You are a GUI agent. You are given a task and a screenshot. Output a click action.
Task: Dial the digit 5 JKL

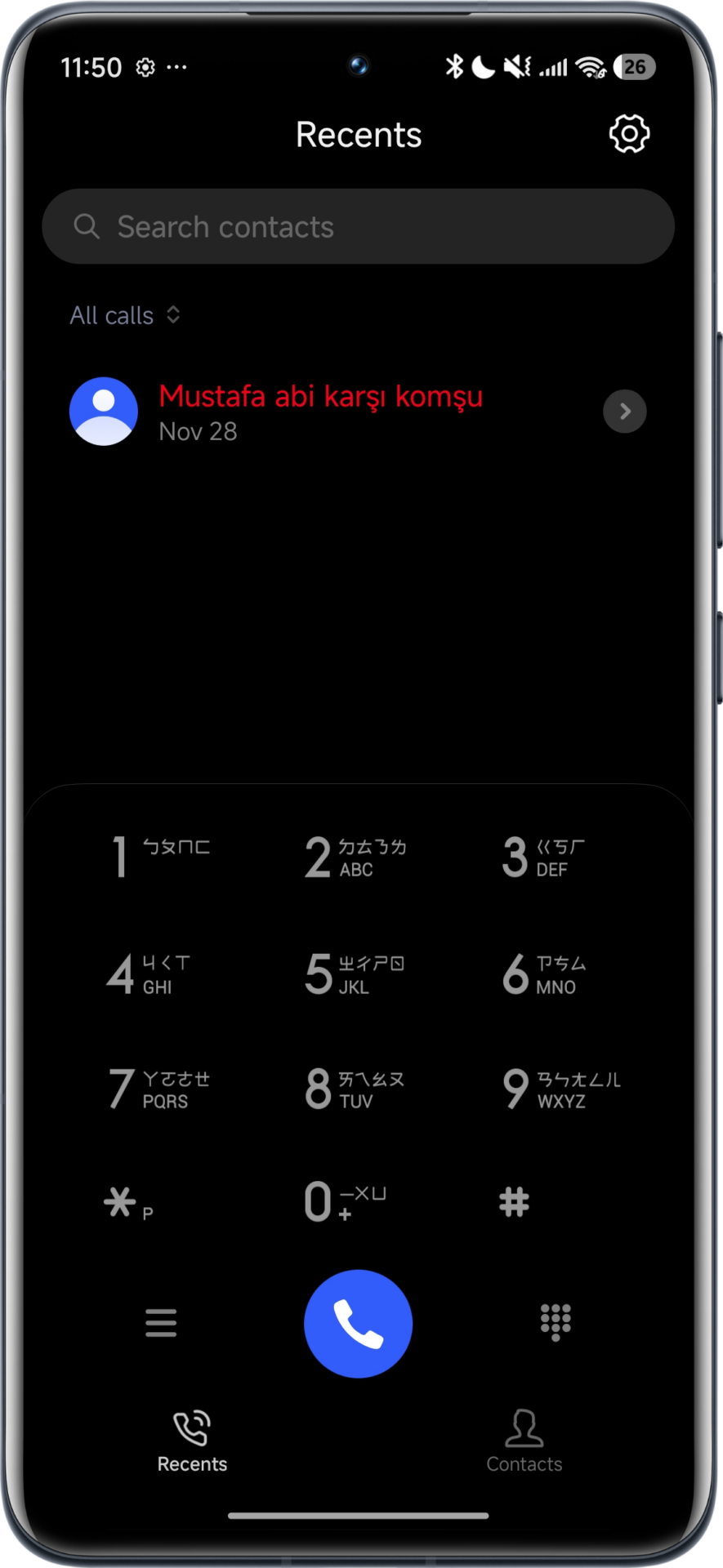pos(355,973)
